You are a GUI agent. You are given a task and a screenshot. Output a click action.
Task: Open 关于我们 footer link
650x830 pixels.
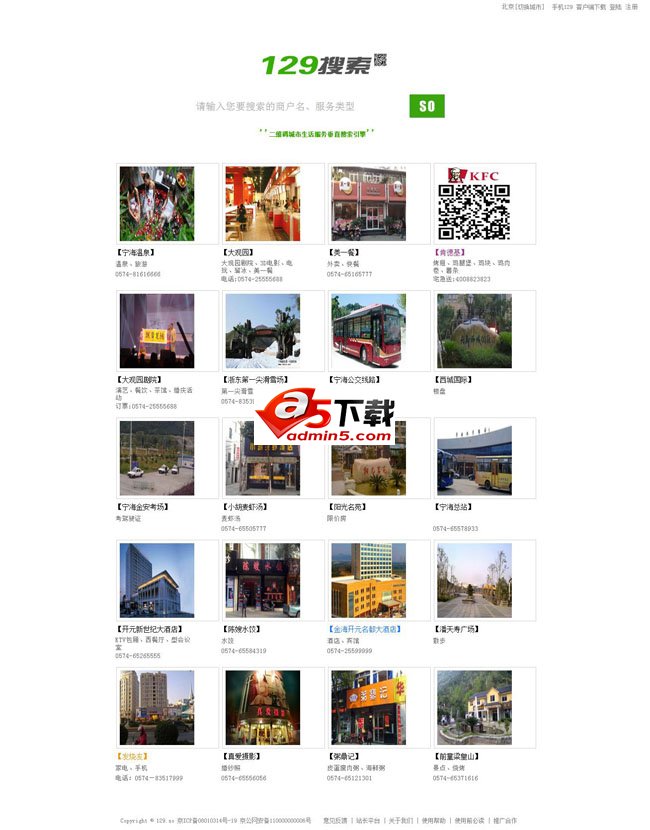point(401,821)
